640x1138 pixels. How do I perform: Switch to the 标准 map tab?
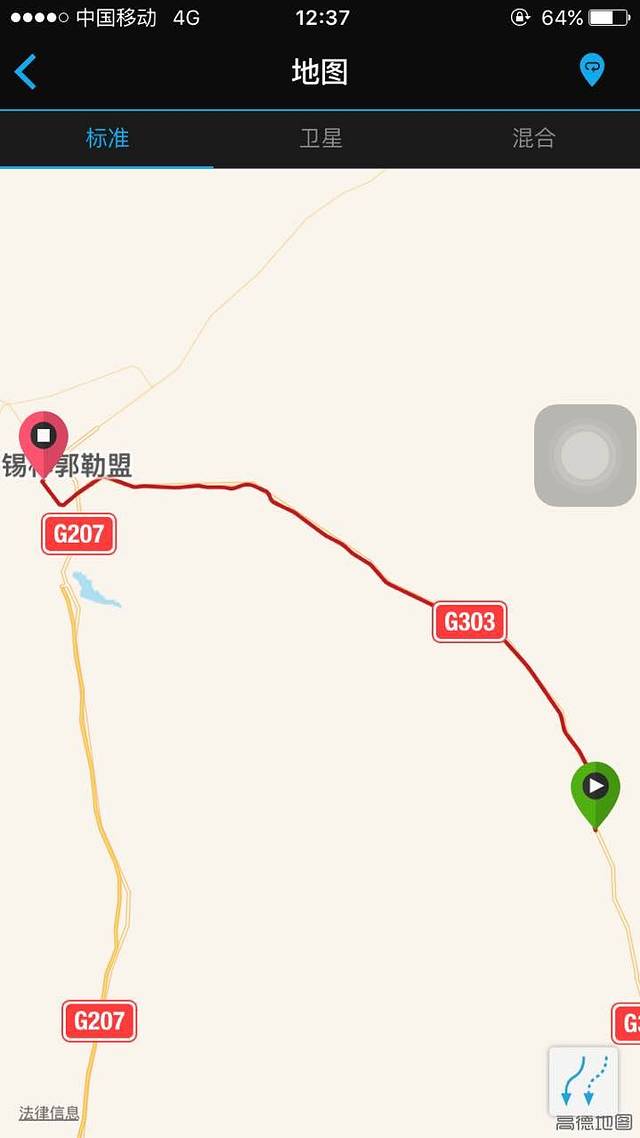point(107,138)
